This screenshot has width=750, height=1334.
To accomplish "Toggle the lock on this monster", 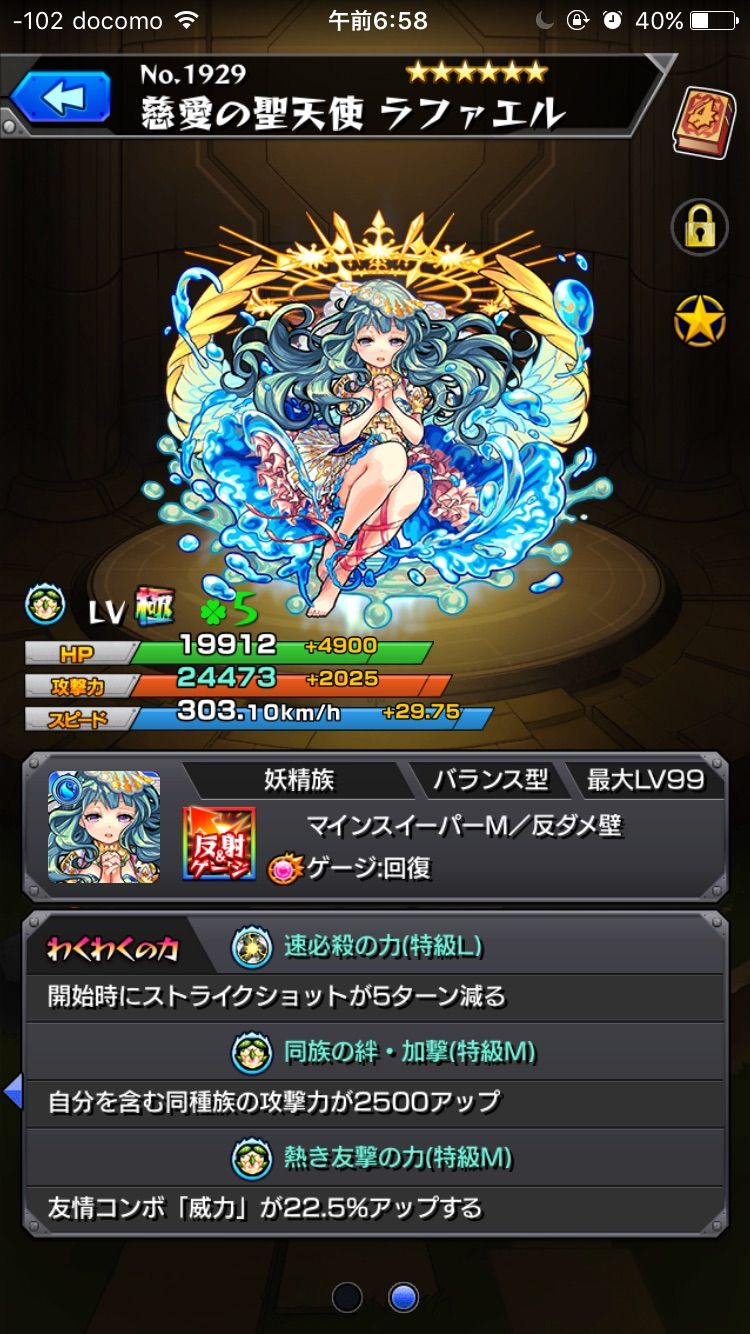I will pos(699,227).
